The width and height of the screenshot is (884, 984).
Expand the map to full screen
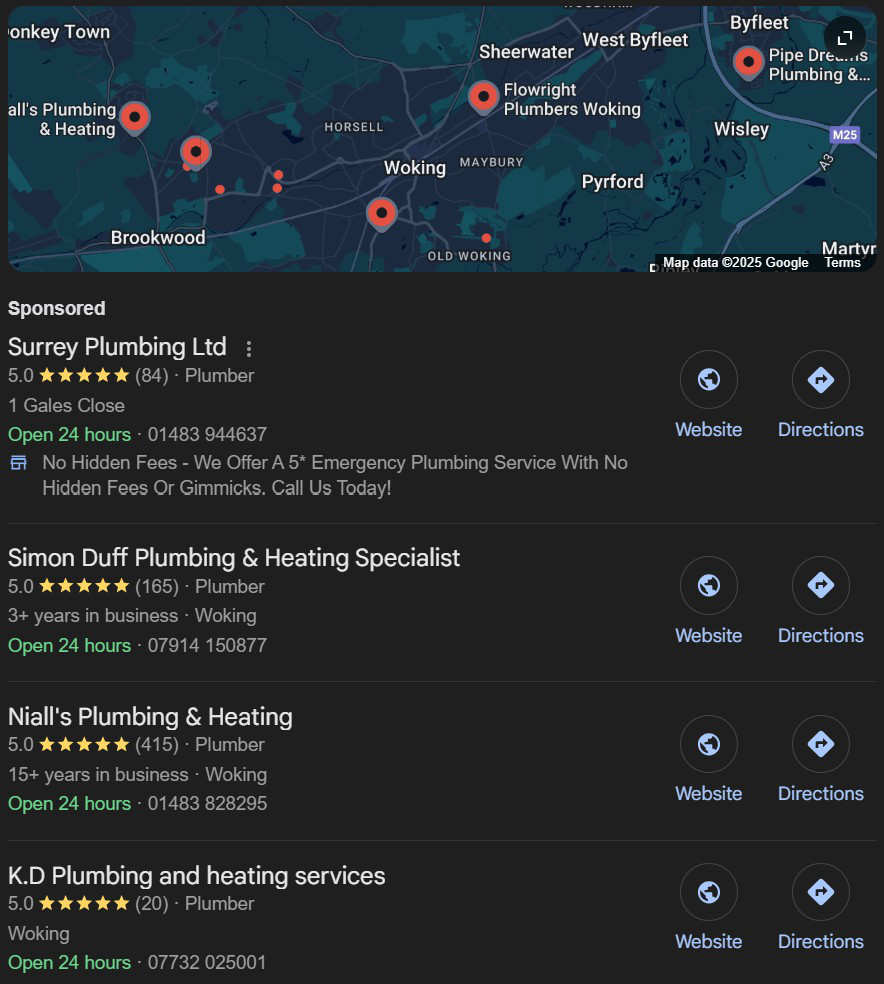845,38
